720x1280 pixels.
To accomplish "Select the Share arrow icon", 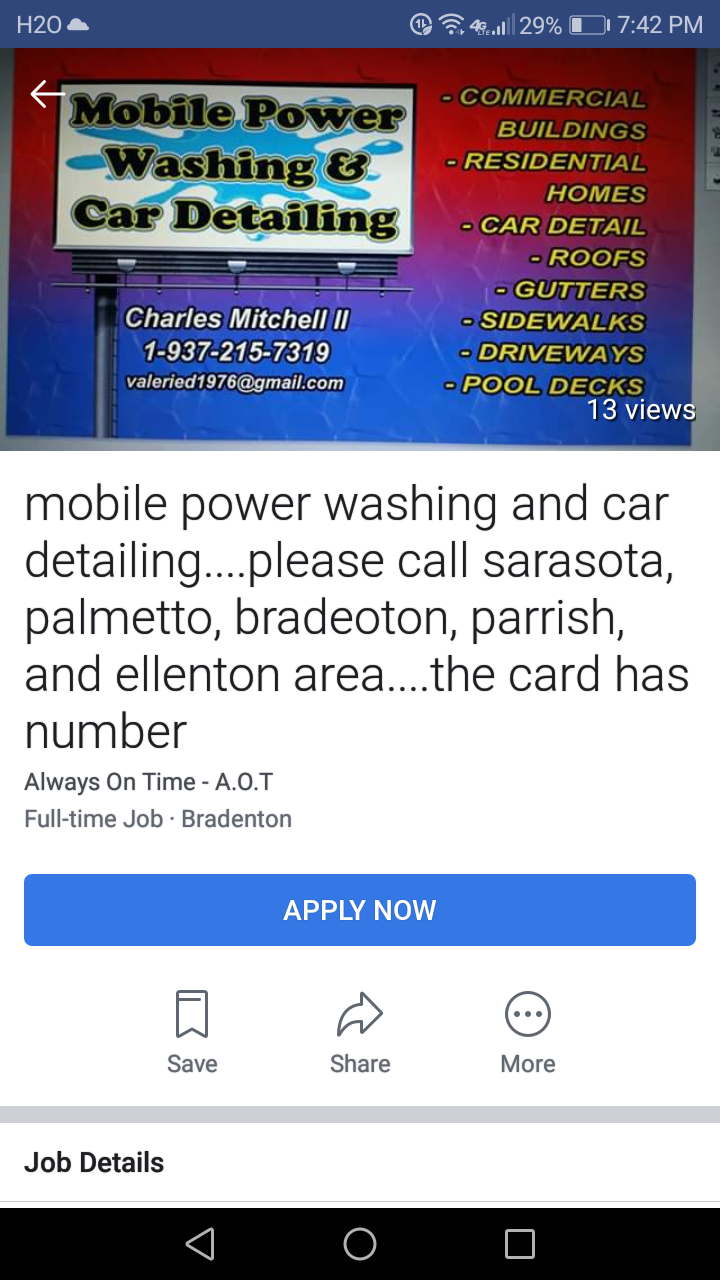I will pyautogui.click(x=359, y=1013).
